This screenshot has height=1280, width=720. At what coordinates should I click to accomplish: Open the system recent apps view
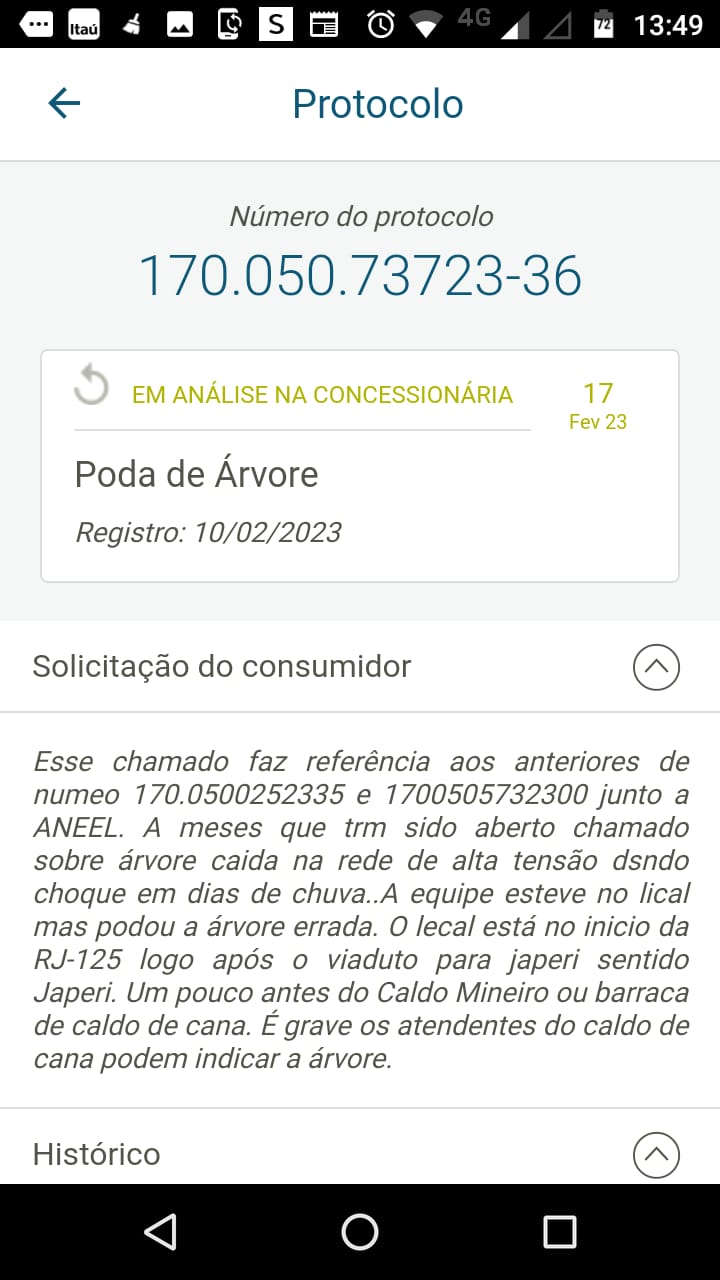point(560,1232)
